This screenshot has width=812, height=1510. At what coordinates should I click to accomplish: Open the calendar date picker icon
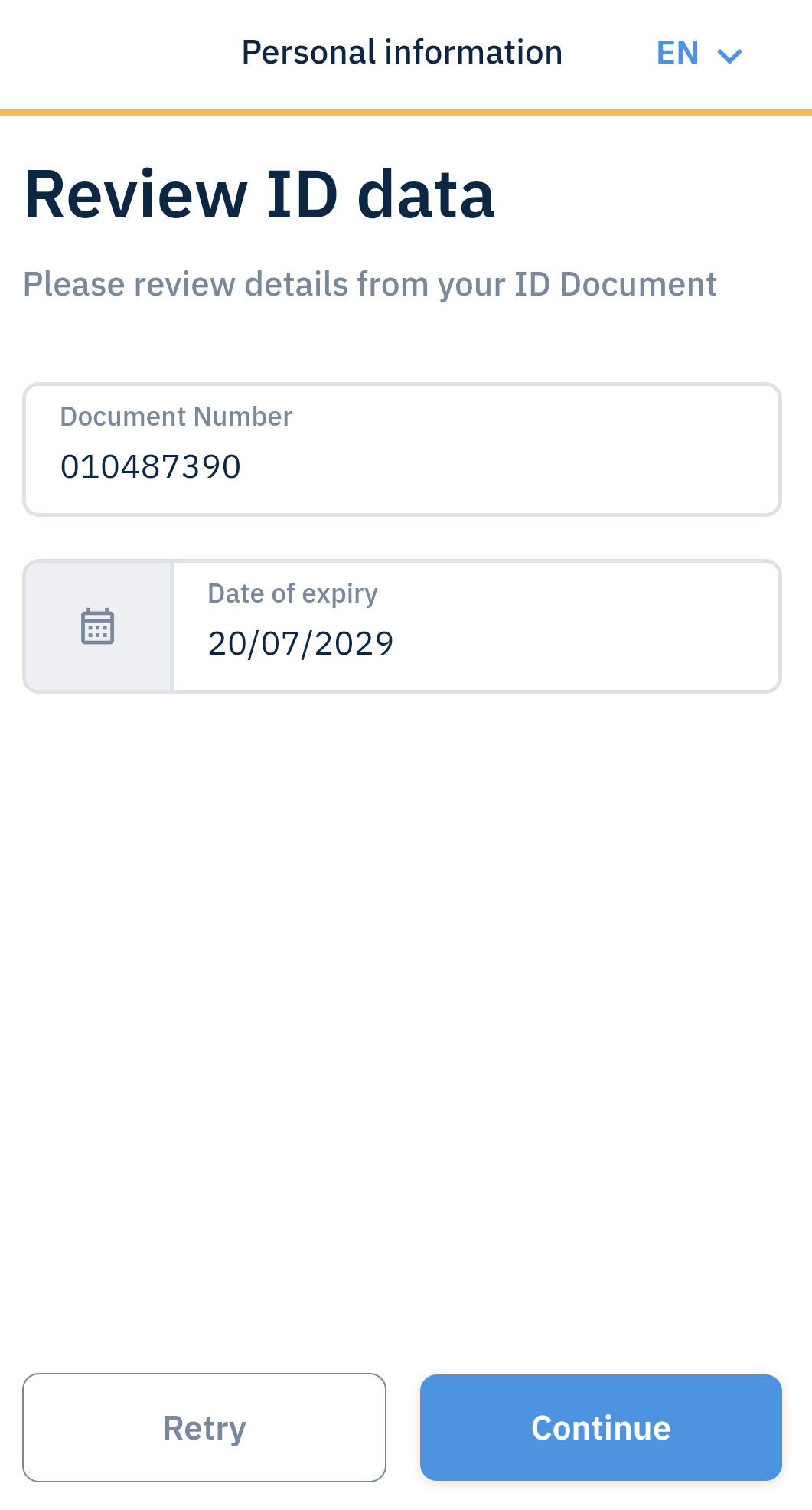pos(98,626)
